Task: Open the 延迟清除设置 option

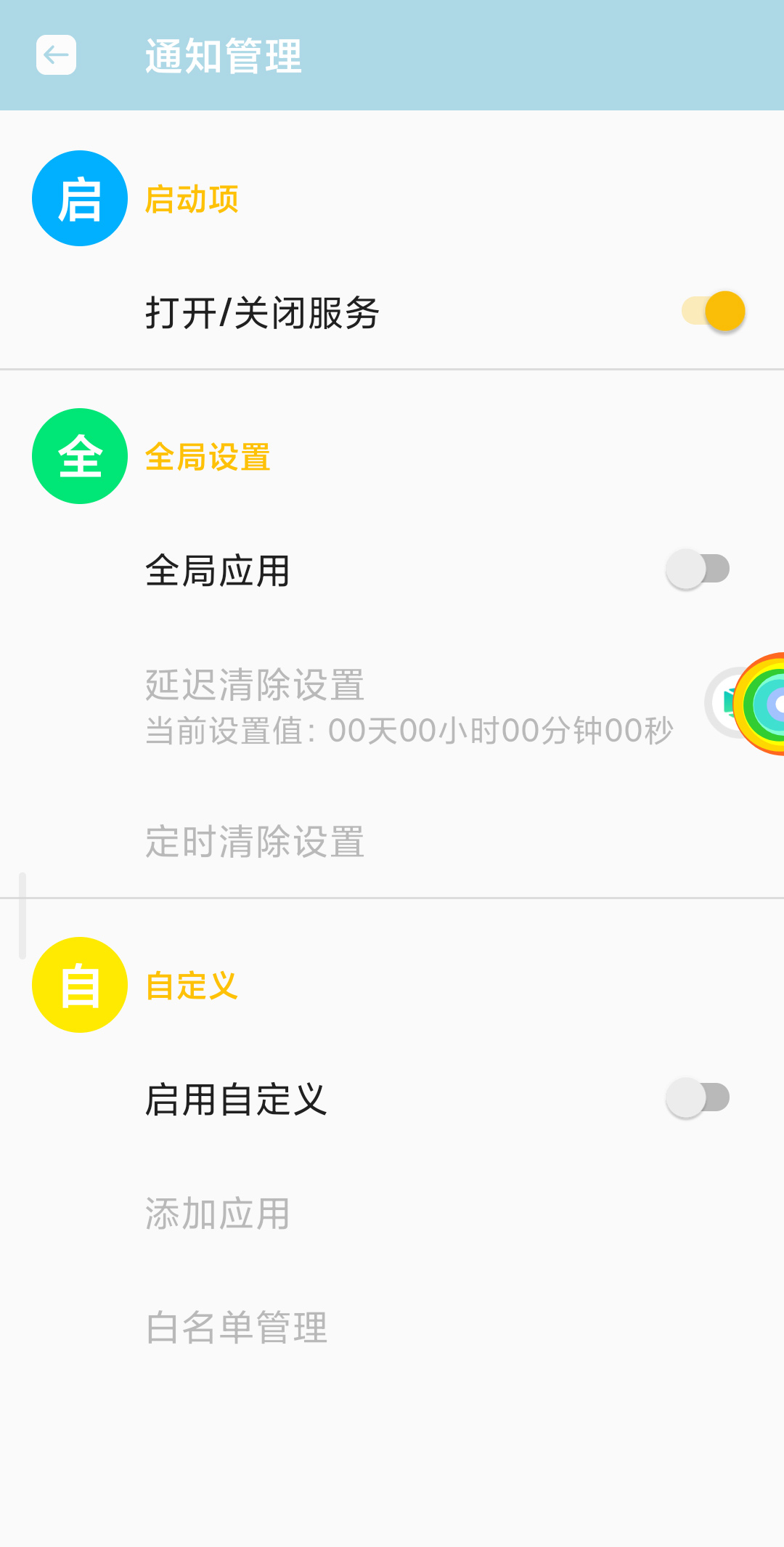Action: (x=255, y=686)
